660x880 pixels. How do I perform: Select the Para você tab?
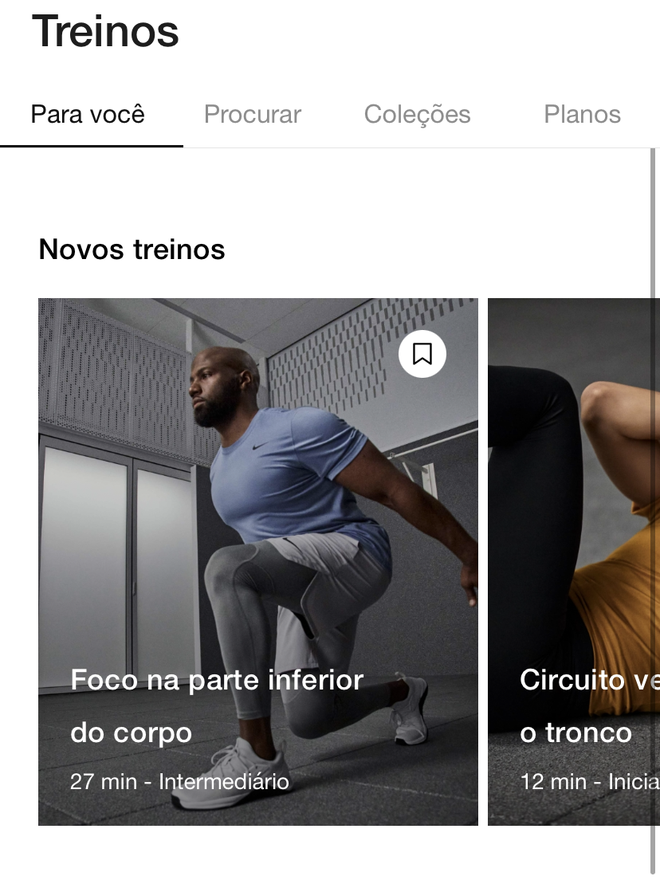click(x=88, y=114)
